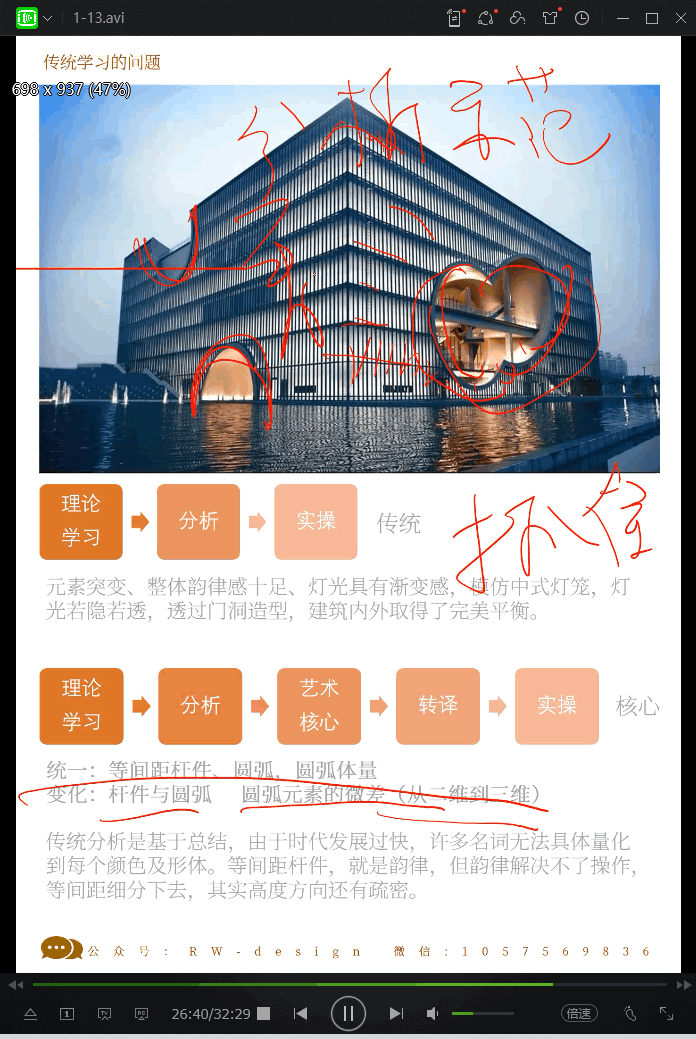Open the phone transfer icon in title bar
The width and height of the screenshot is (696, 1039).
pos(455,18)
